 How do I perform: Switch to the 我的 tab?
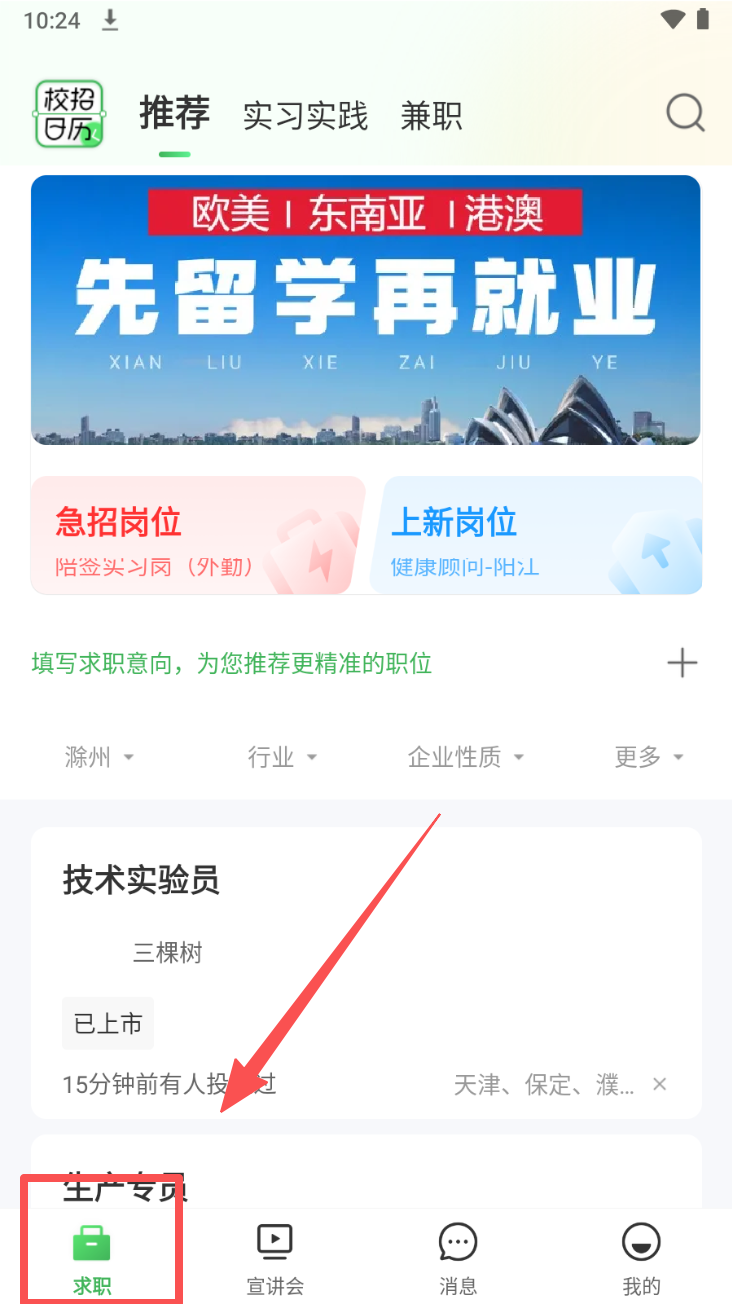point(641,1258)
